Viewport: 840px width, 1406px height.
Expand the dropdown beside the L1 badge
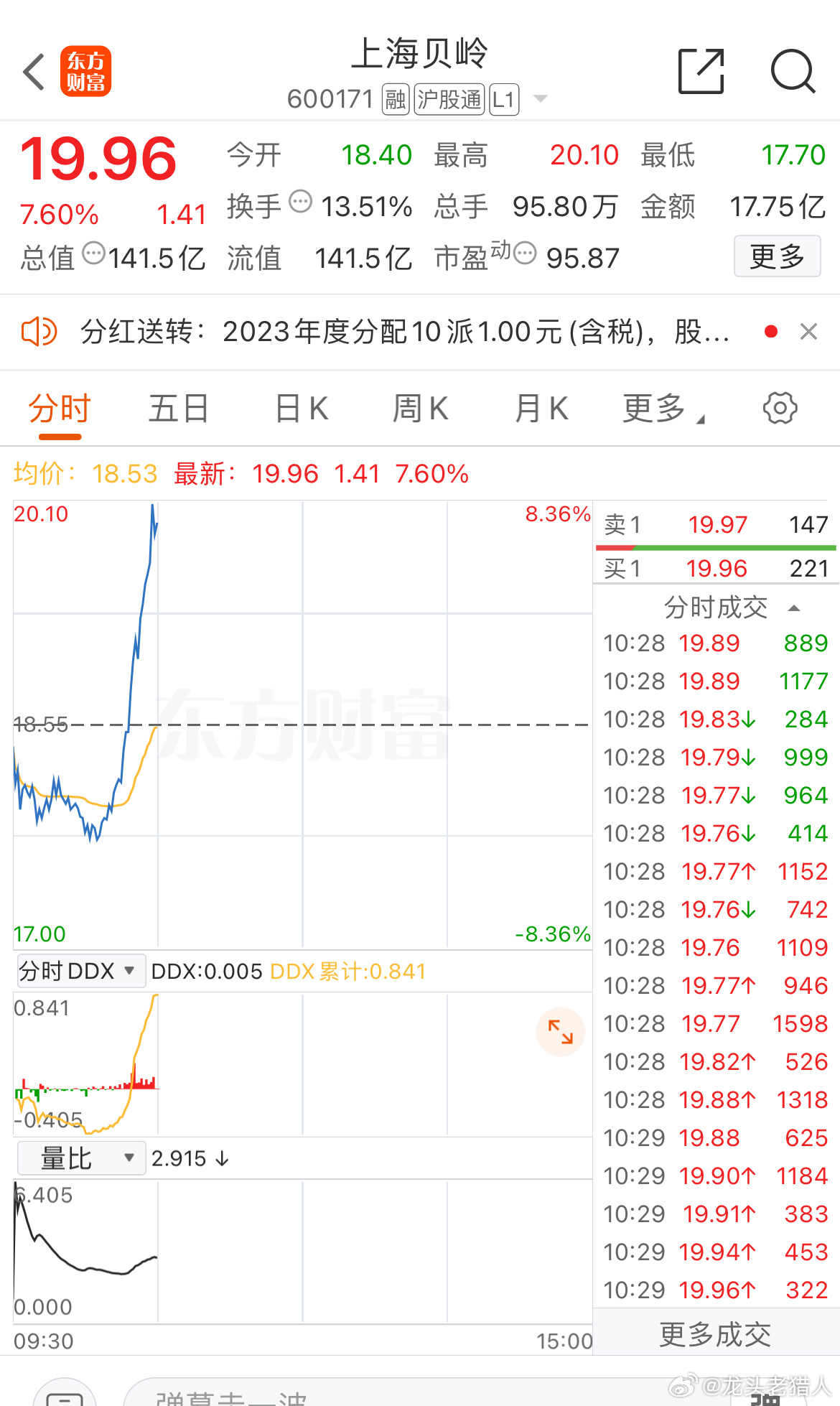[540, 98]
